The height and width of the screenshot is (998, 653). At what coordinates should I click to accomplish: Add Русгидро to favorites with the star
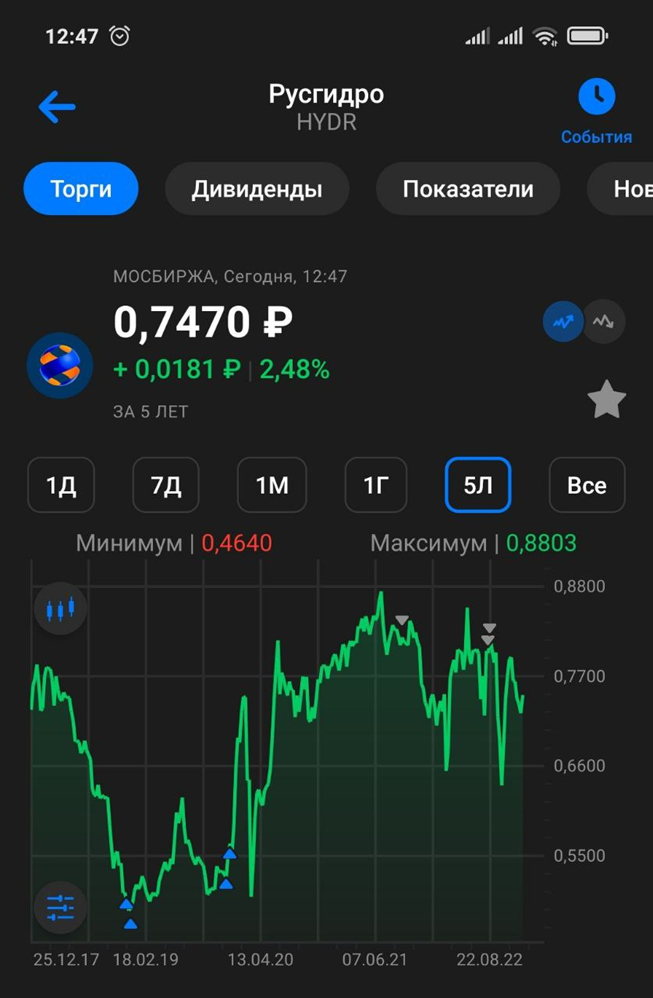click(606, 401)
